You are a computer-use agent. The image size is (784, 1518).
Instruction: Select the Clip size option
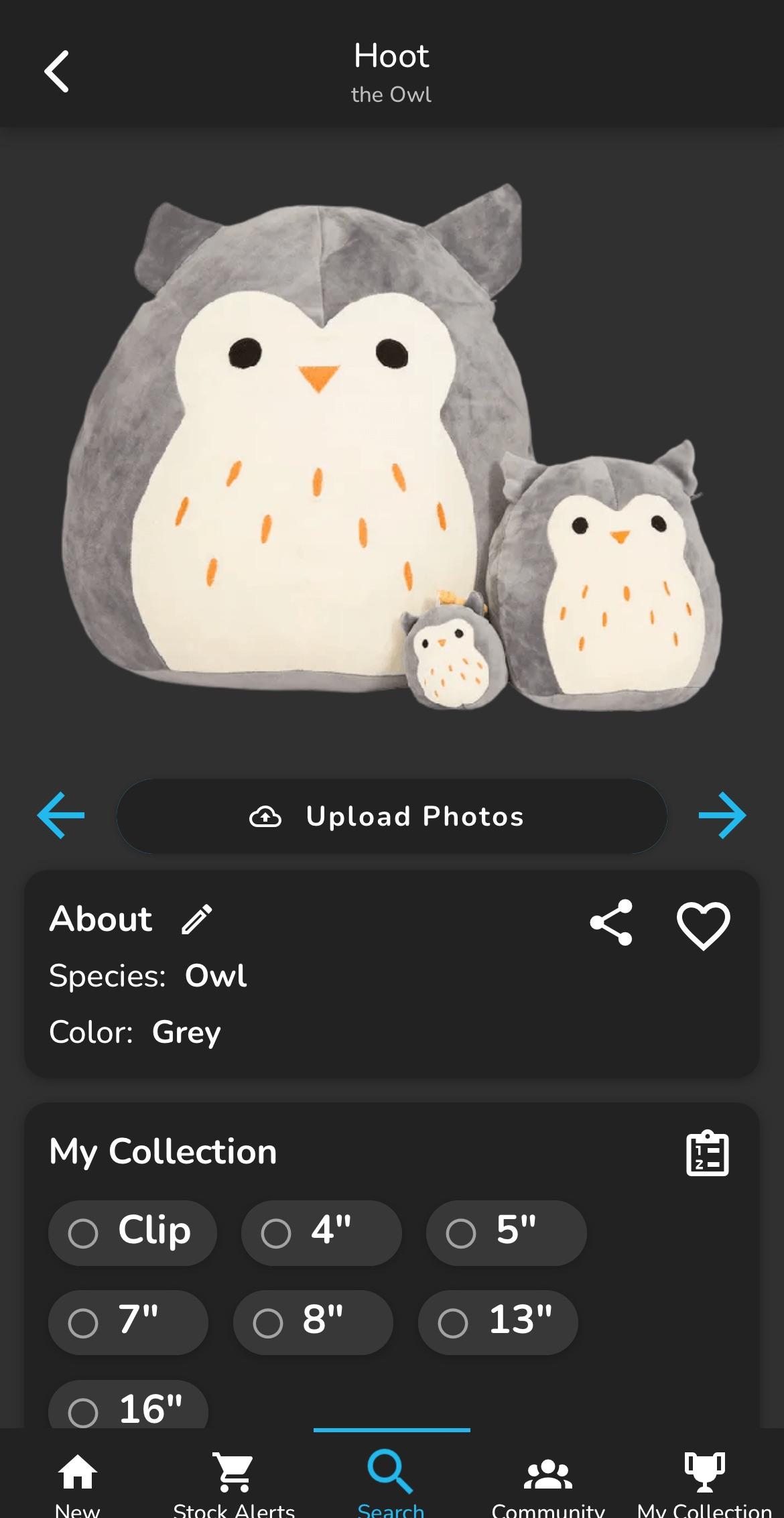pyautogui.click(x=132, y=1232)
